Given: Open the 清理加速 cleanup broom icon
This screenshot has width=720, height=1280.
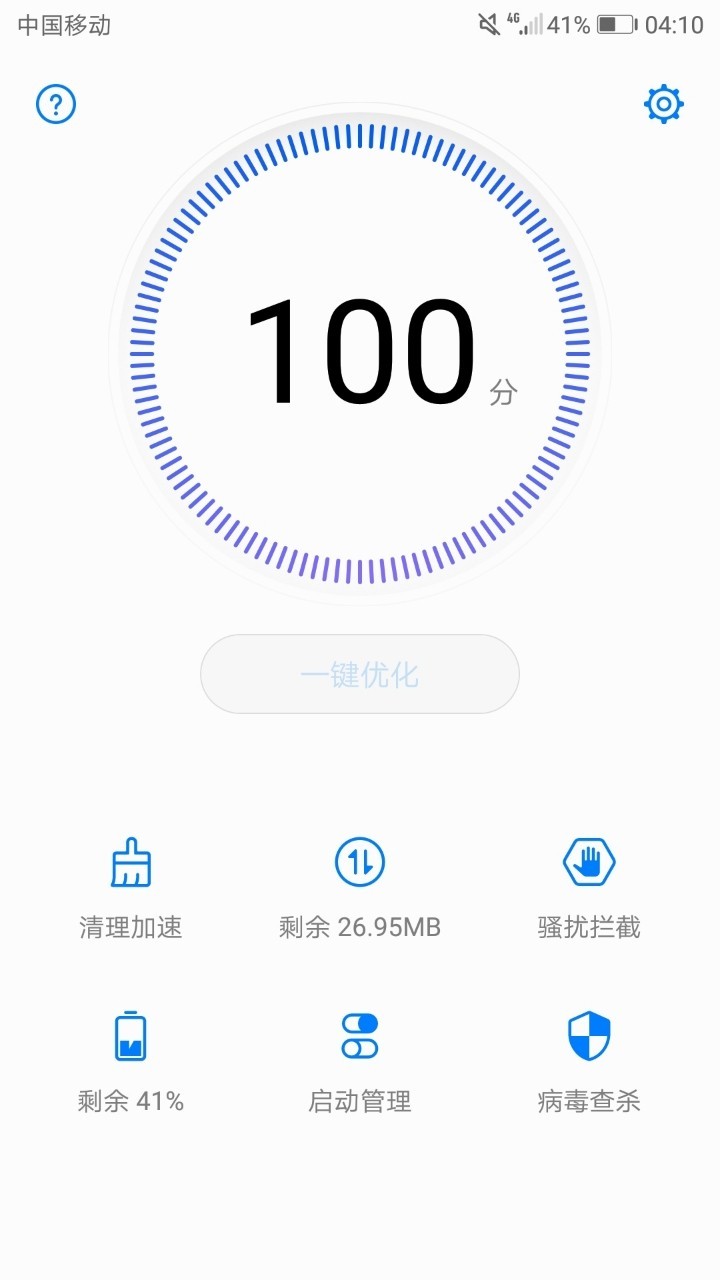Looking at the screenshot, I should (129, 864).
